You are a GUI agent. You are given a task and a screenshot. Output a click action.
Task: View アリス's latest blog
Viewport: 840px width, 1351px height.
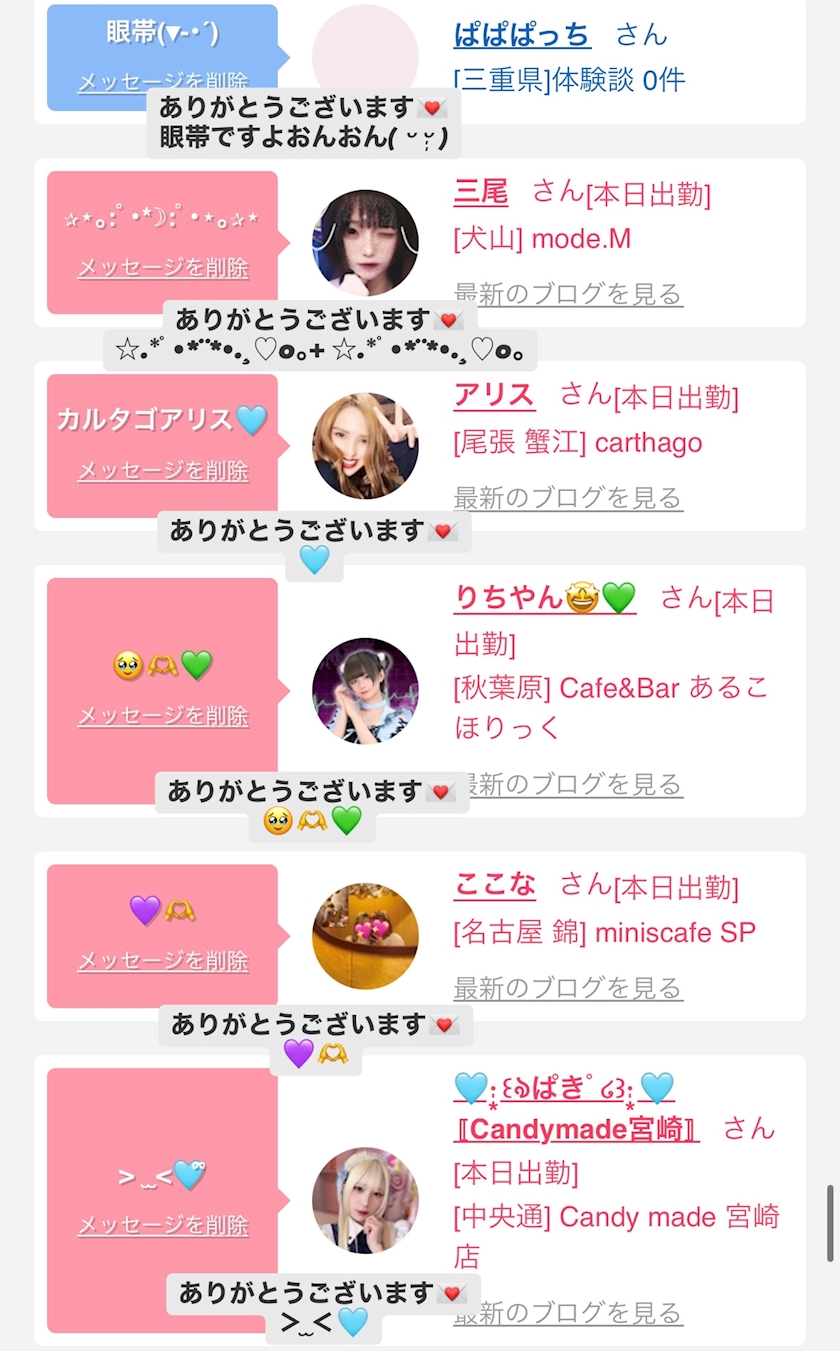click(568, 497)
